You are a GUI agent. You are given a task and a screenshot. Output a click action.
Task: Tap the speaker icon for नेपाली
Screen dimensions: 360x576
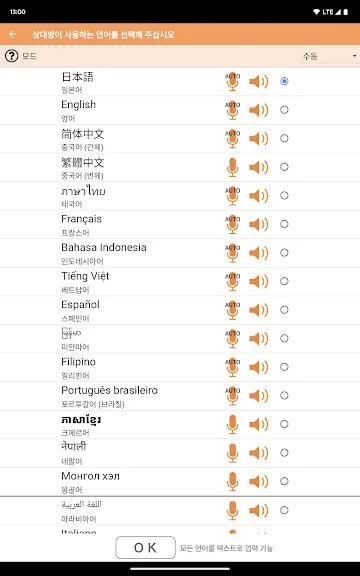click(x=259, y=453)
